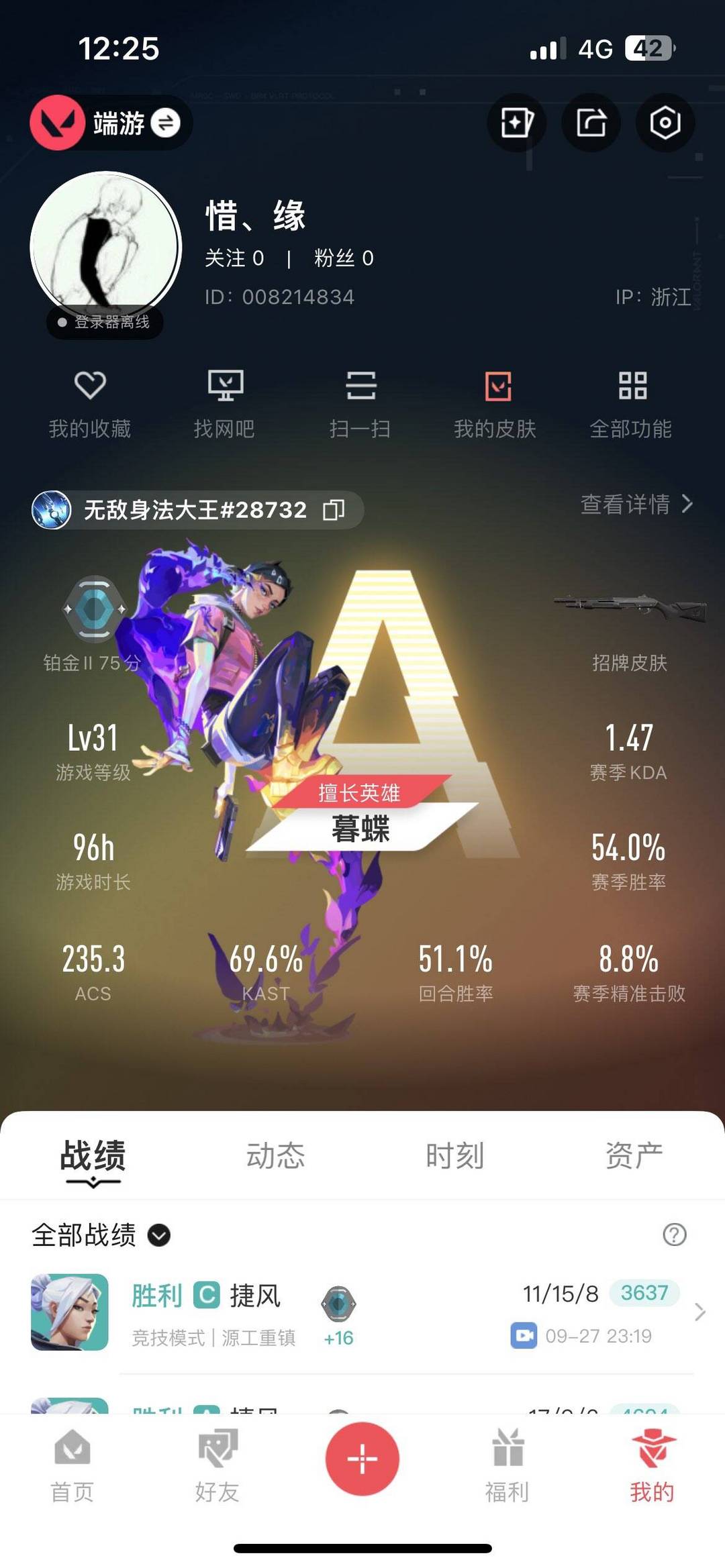Expand the 全部战绩 filter dropdown
Image resolution: width=725 pixels, height=1568 pixels.
(159, 1235)
